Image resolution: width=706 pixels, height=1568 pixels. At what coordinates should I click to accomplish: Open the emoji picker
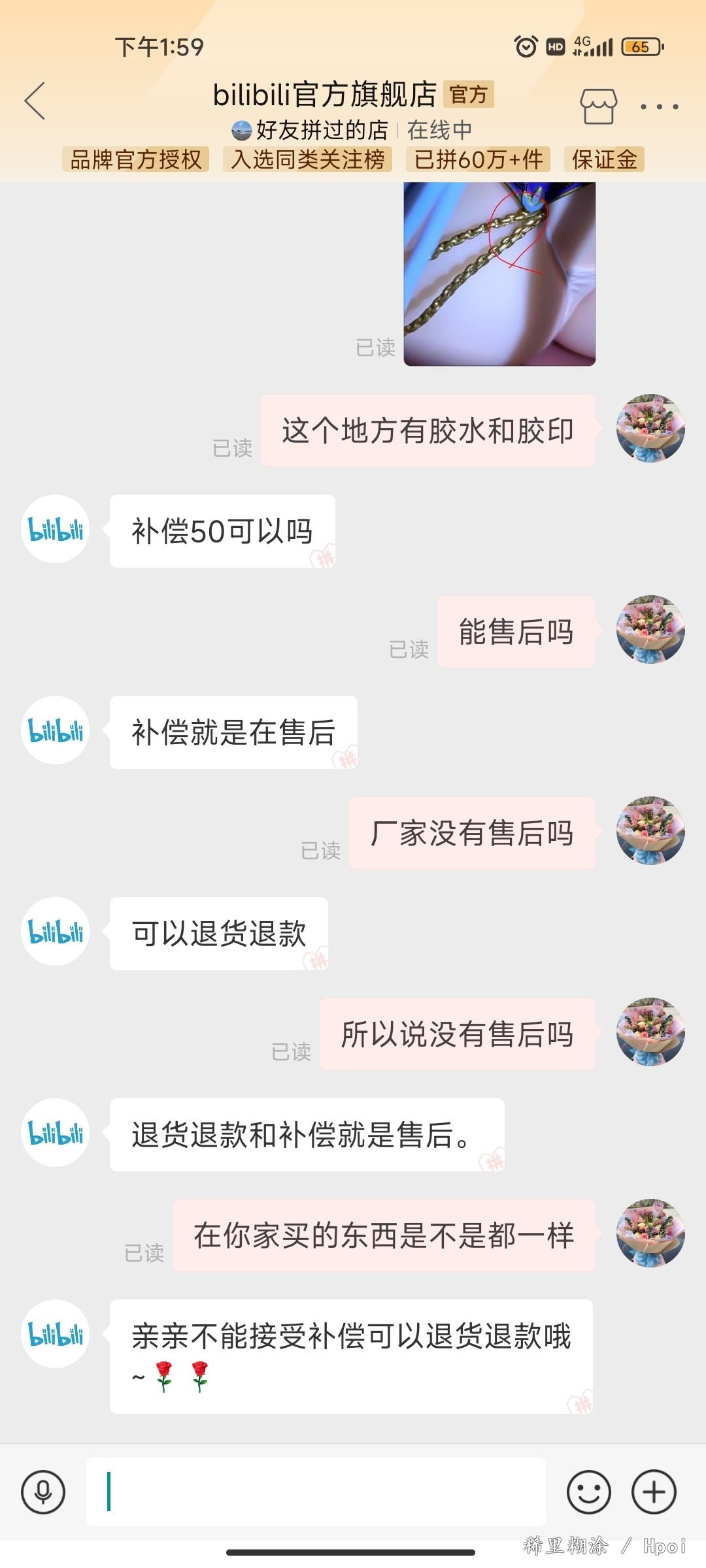pos(588,1492)
